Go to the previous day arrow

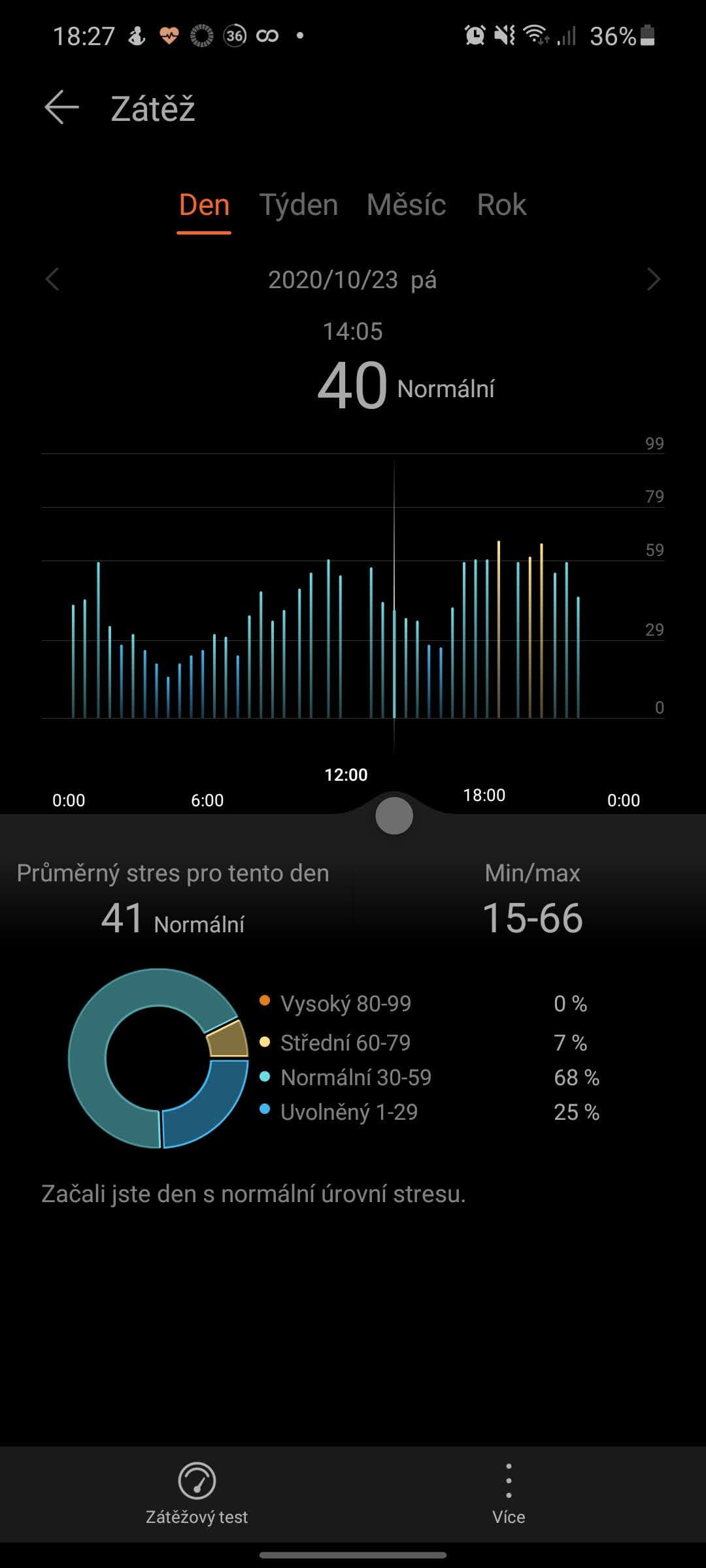52,279
